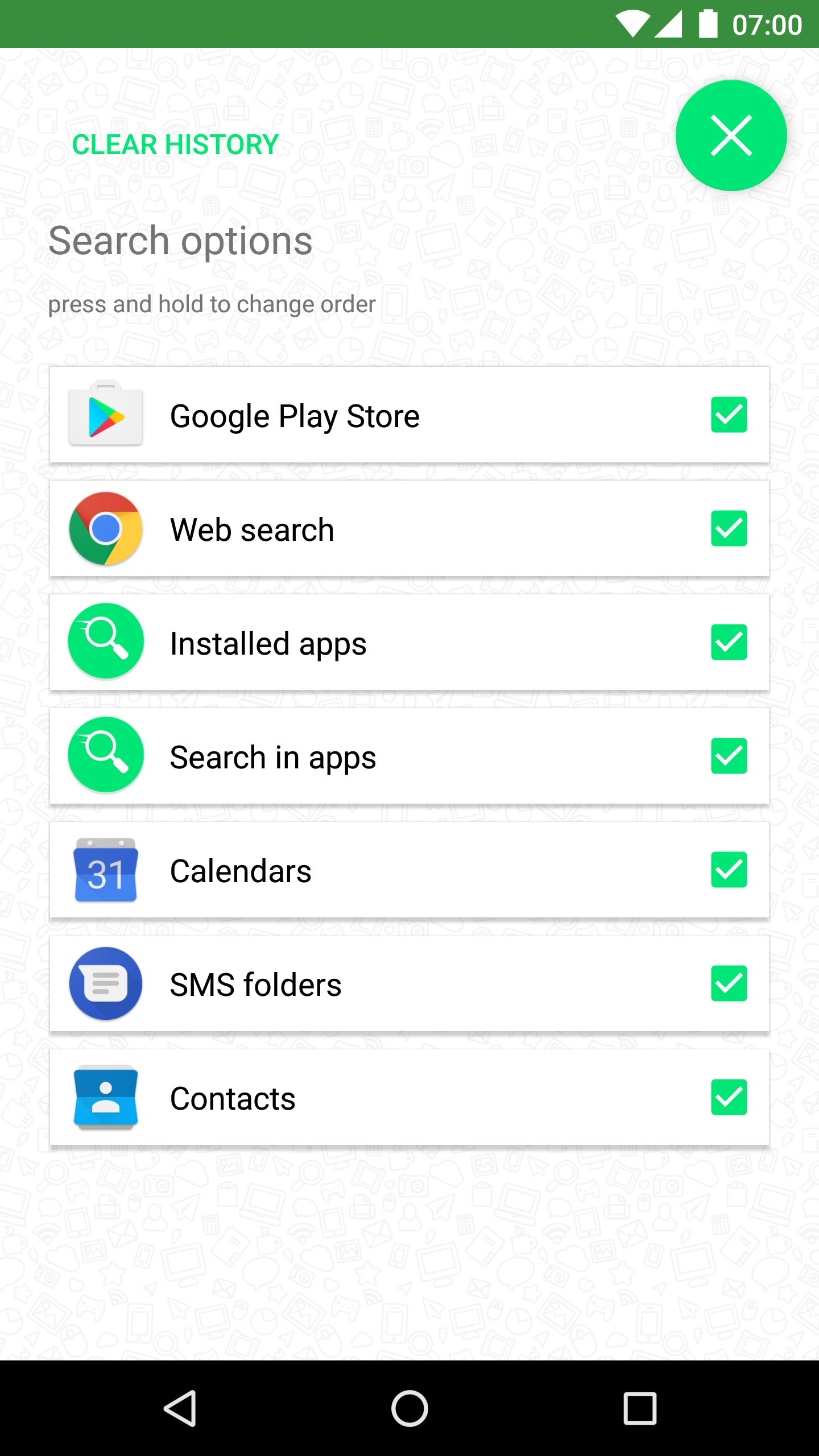Go back using system back button
Viewport: 819px width, 1456px height.
tap(180, 1408)
